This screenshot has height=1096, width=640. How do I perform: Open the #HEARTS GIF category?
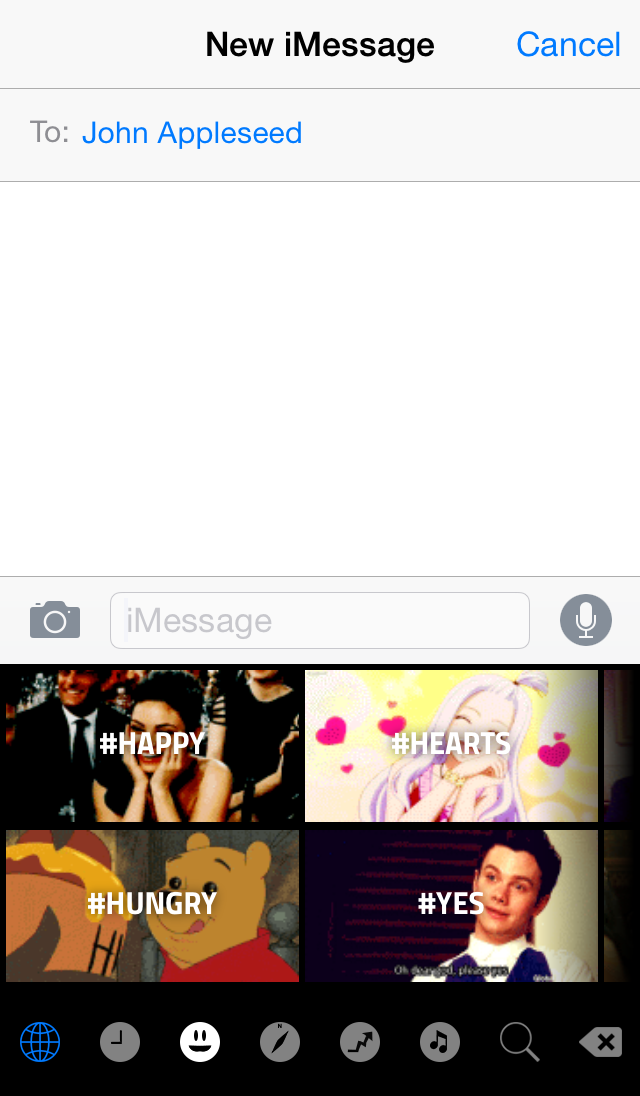point(451,745)
